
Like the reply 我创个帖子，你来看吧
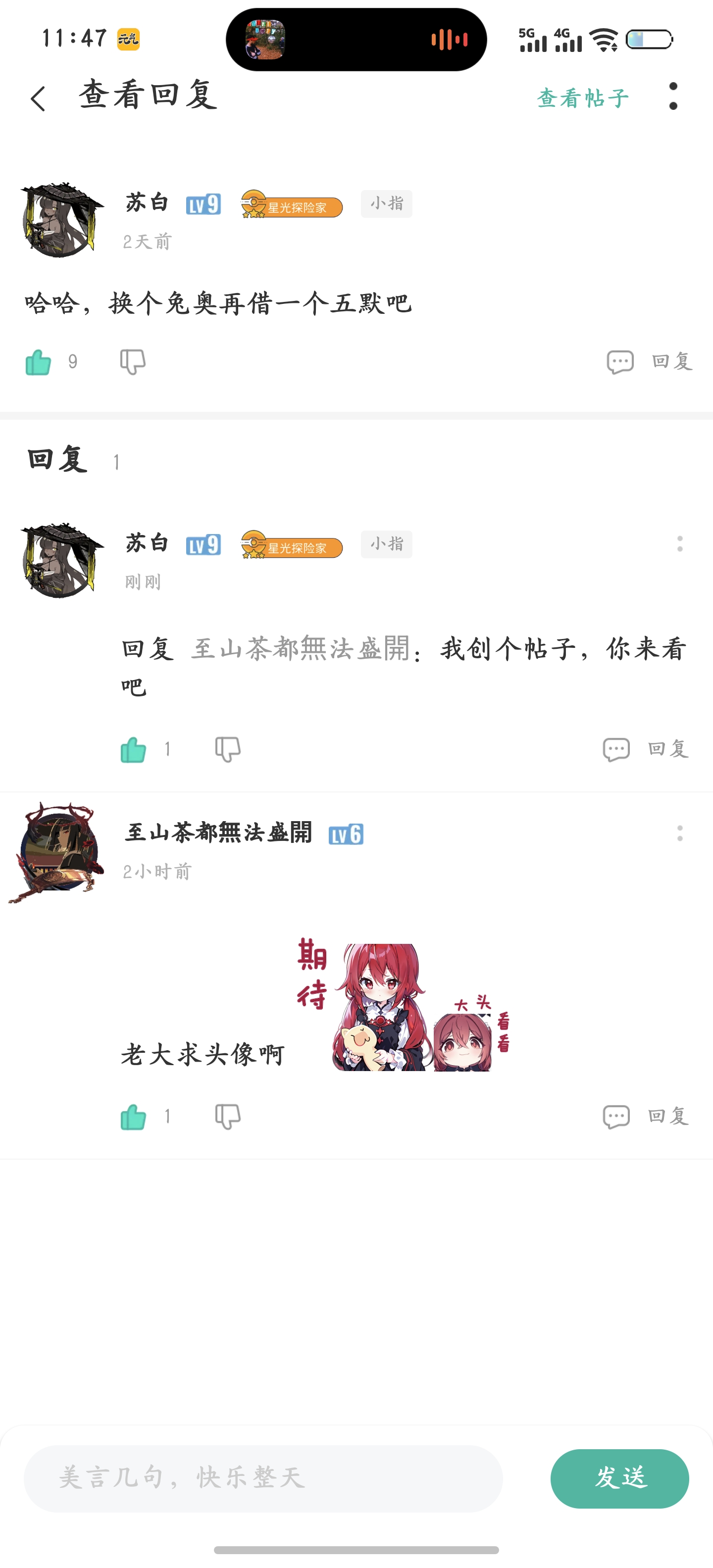coord(133,749)
